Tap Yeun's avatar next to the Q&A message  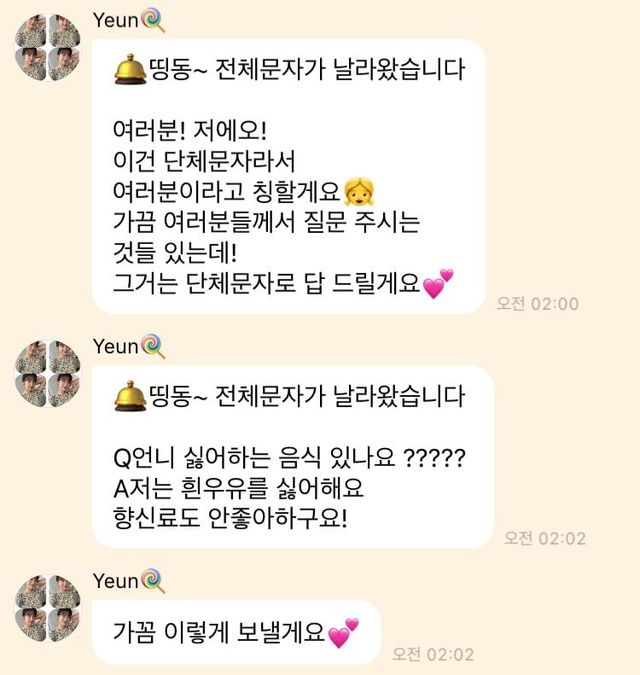click(x=48, y=373)
